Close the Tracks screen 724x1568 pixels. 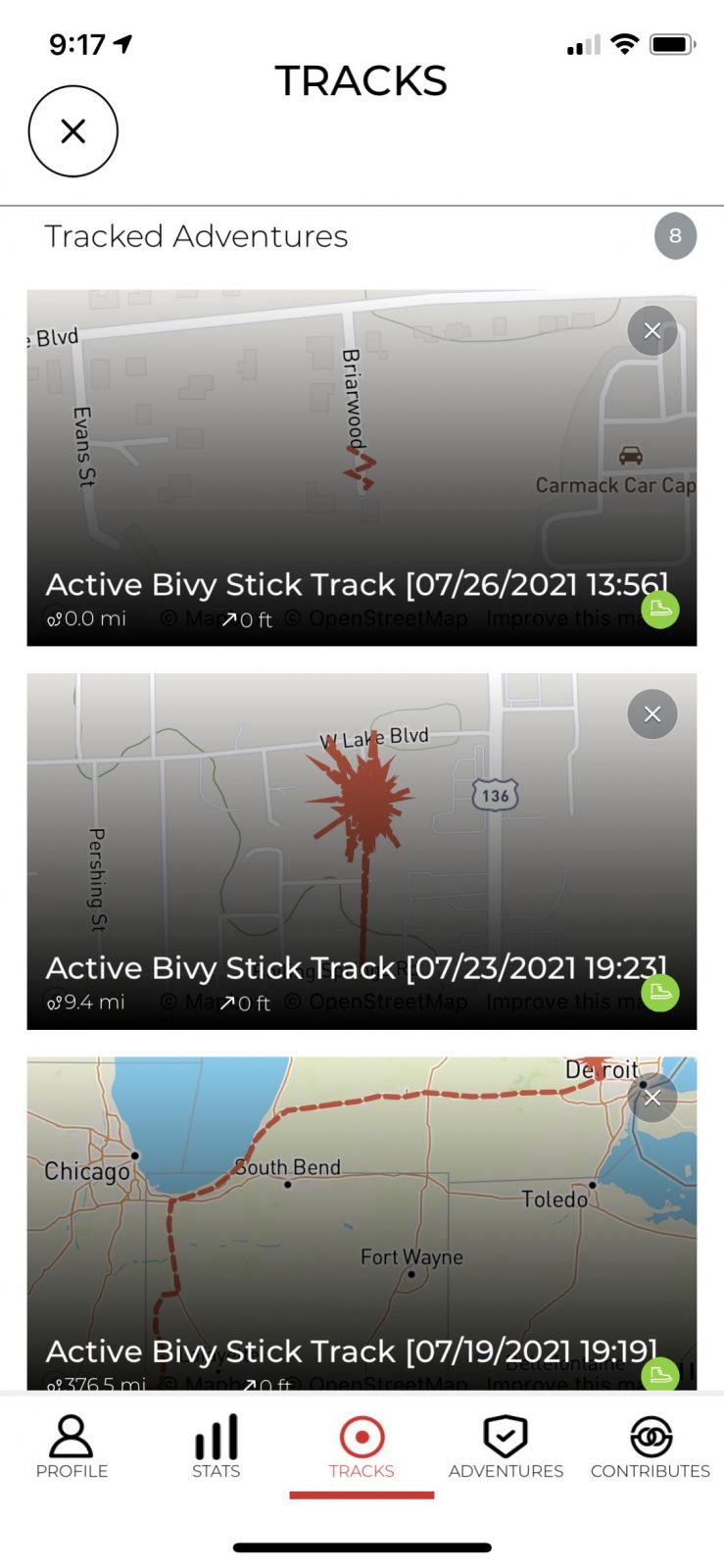pyautogui.click(x=73, y=131)
